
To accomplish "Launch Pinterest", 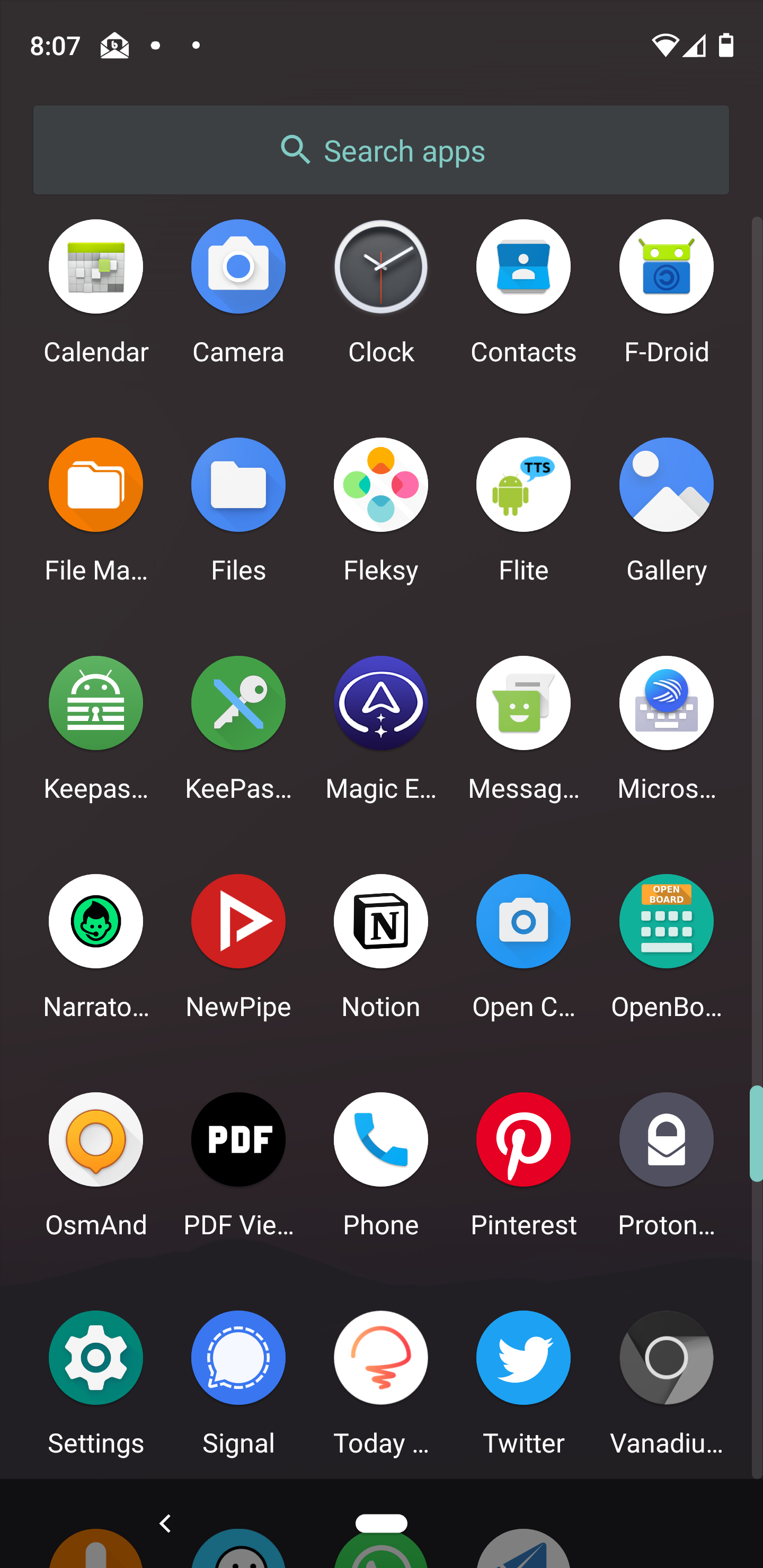I will (523, 1139).
